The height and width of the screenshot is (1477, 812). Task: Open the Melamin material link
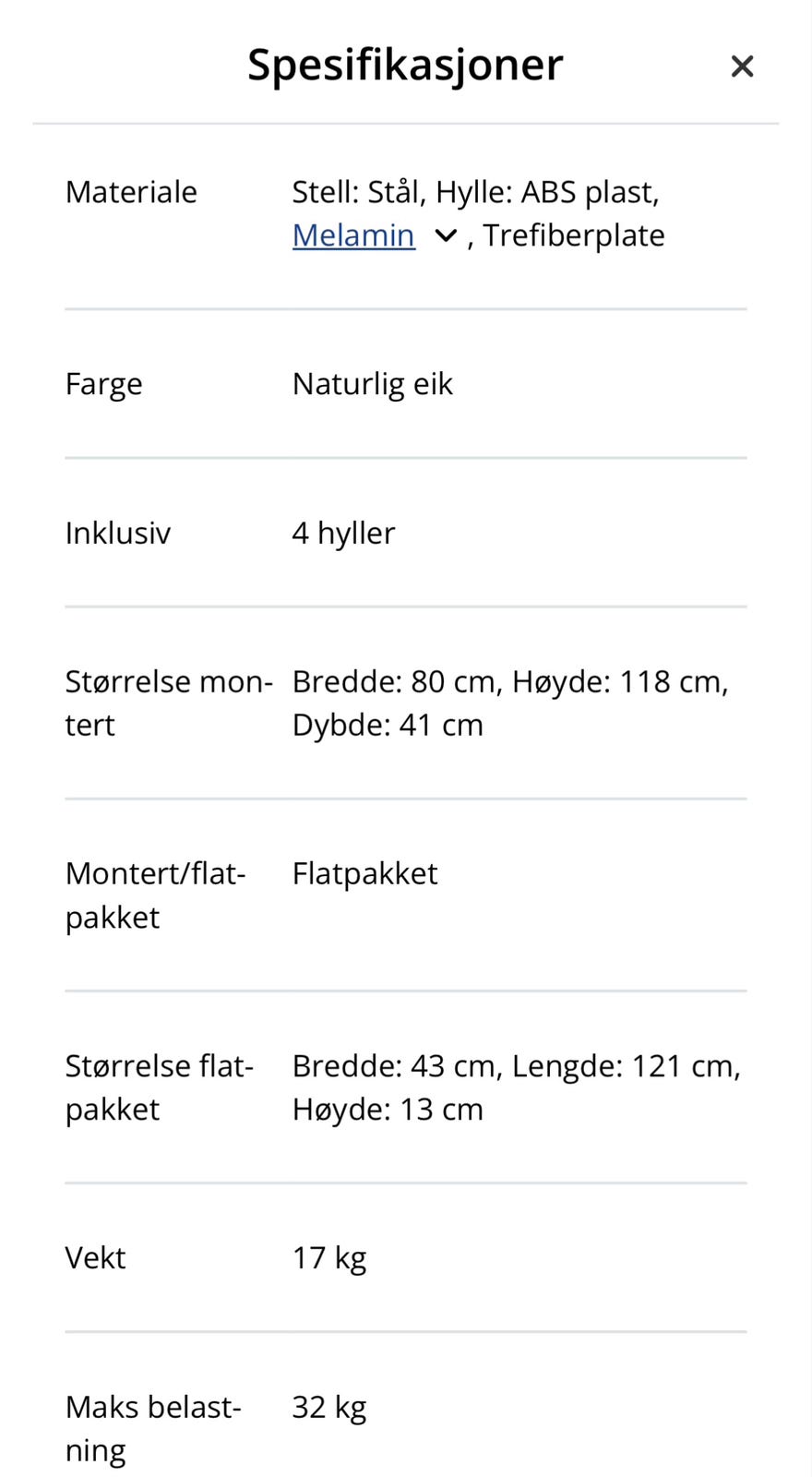pyautogui.click(x=353, y=235)
